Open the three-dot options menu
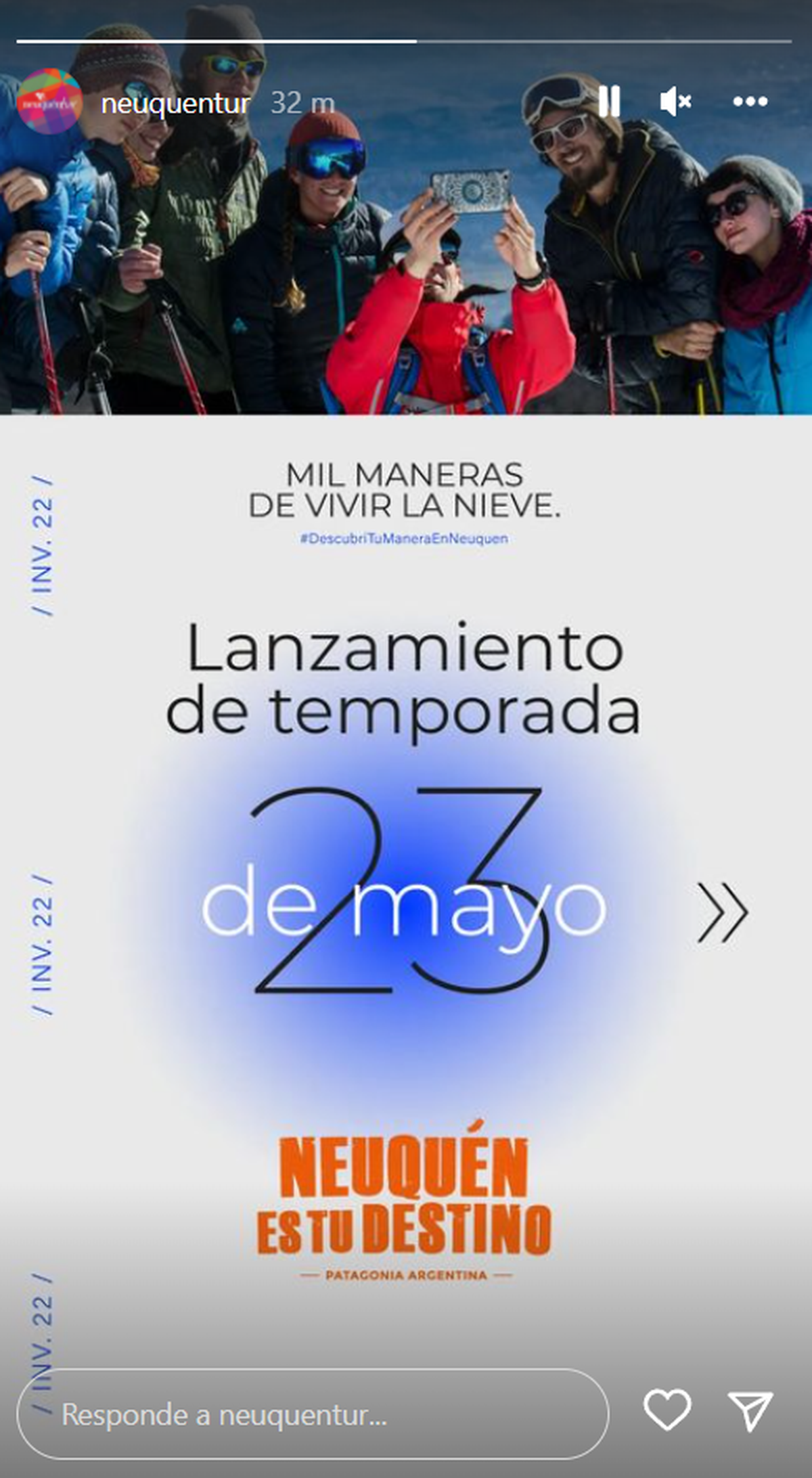This screenshot has height=1478, width=812. pyautogui.click(x=750, y=102)
